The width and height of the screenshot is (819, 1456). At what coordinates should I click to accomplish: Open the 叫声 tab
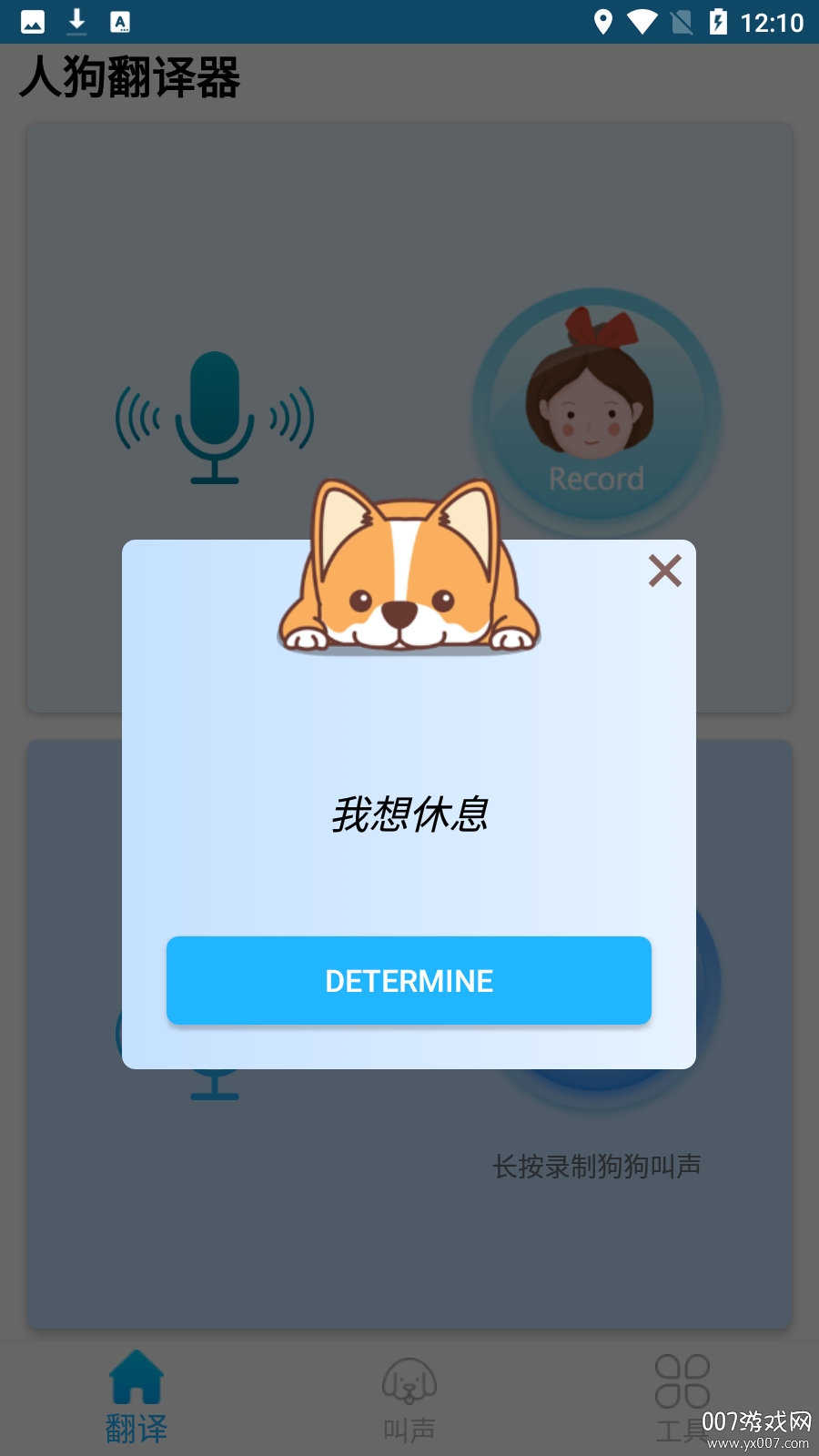tap(409, 1397)
